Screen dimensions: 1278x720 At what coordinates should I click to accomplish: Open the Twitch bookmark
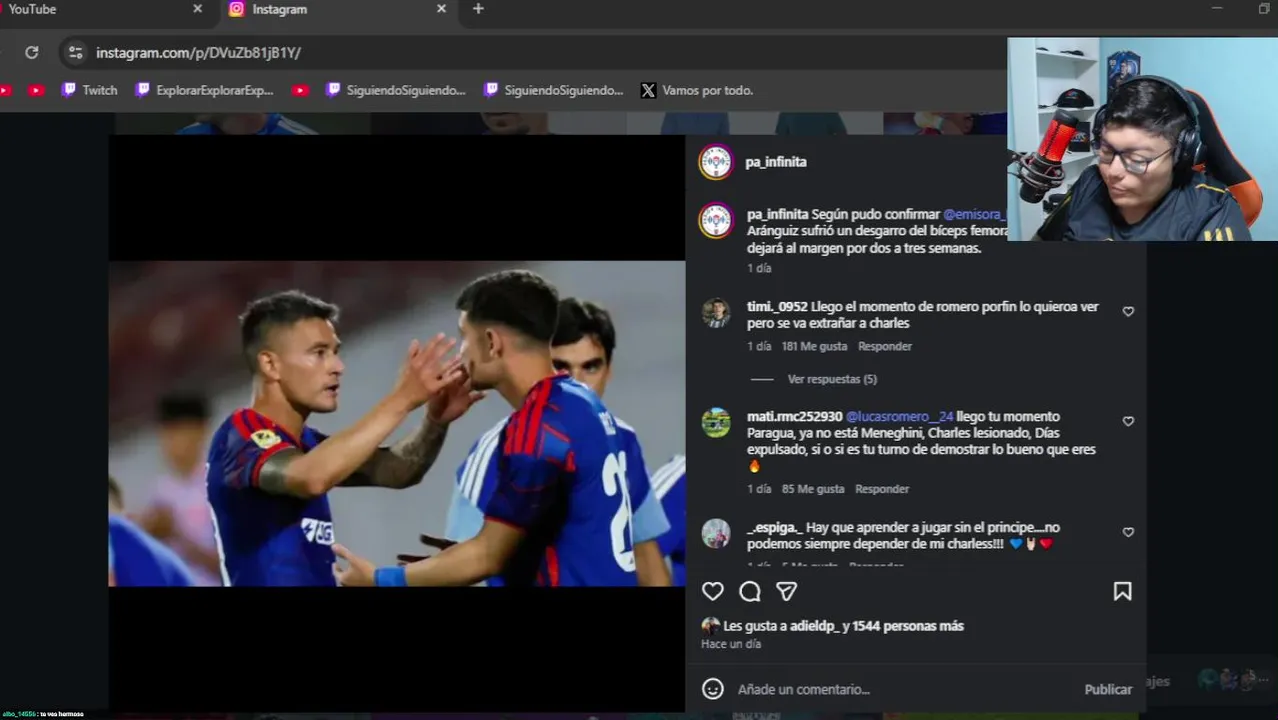click(89, 90)
